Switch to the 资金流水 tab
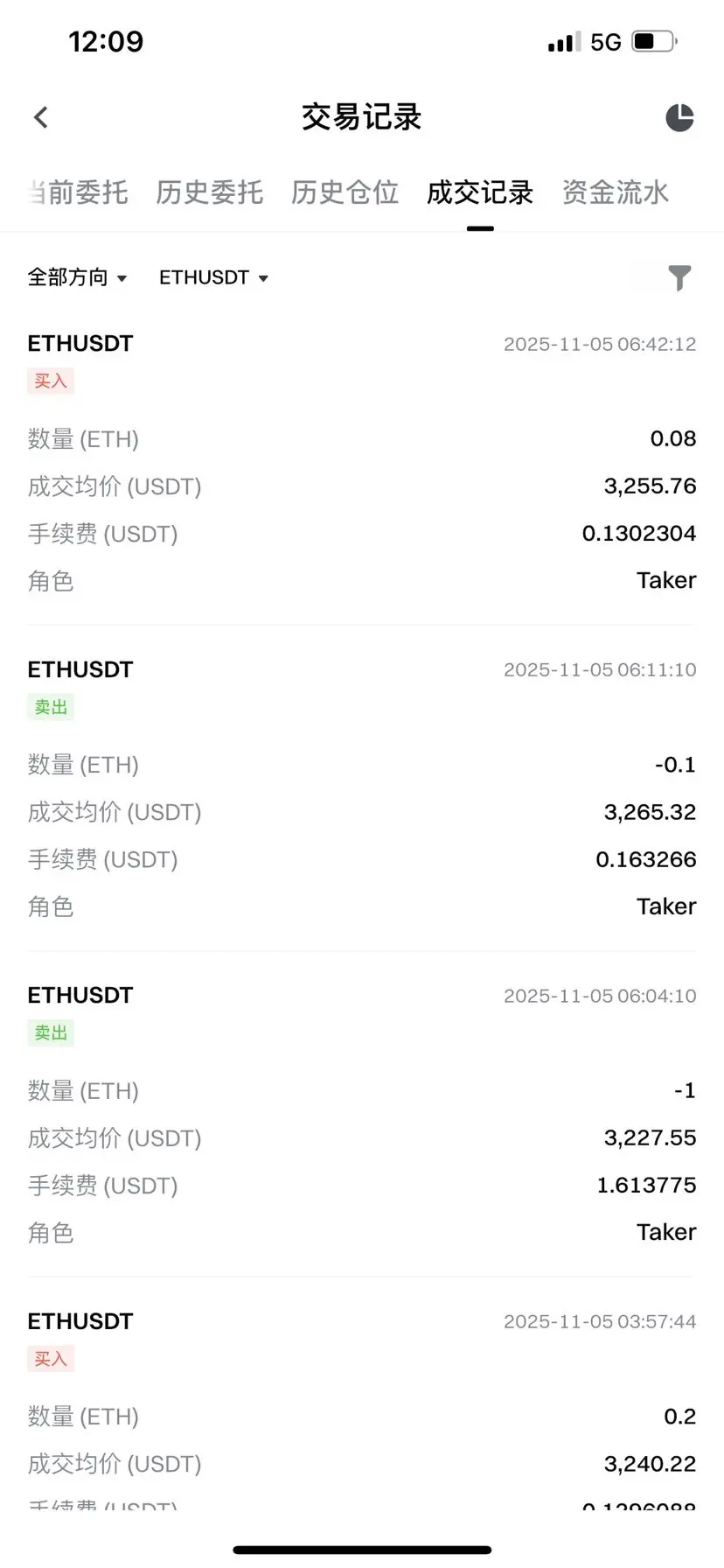 [x=616, y=192]
